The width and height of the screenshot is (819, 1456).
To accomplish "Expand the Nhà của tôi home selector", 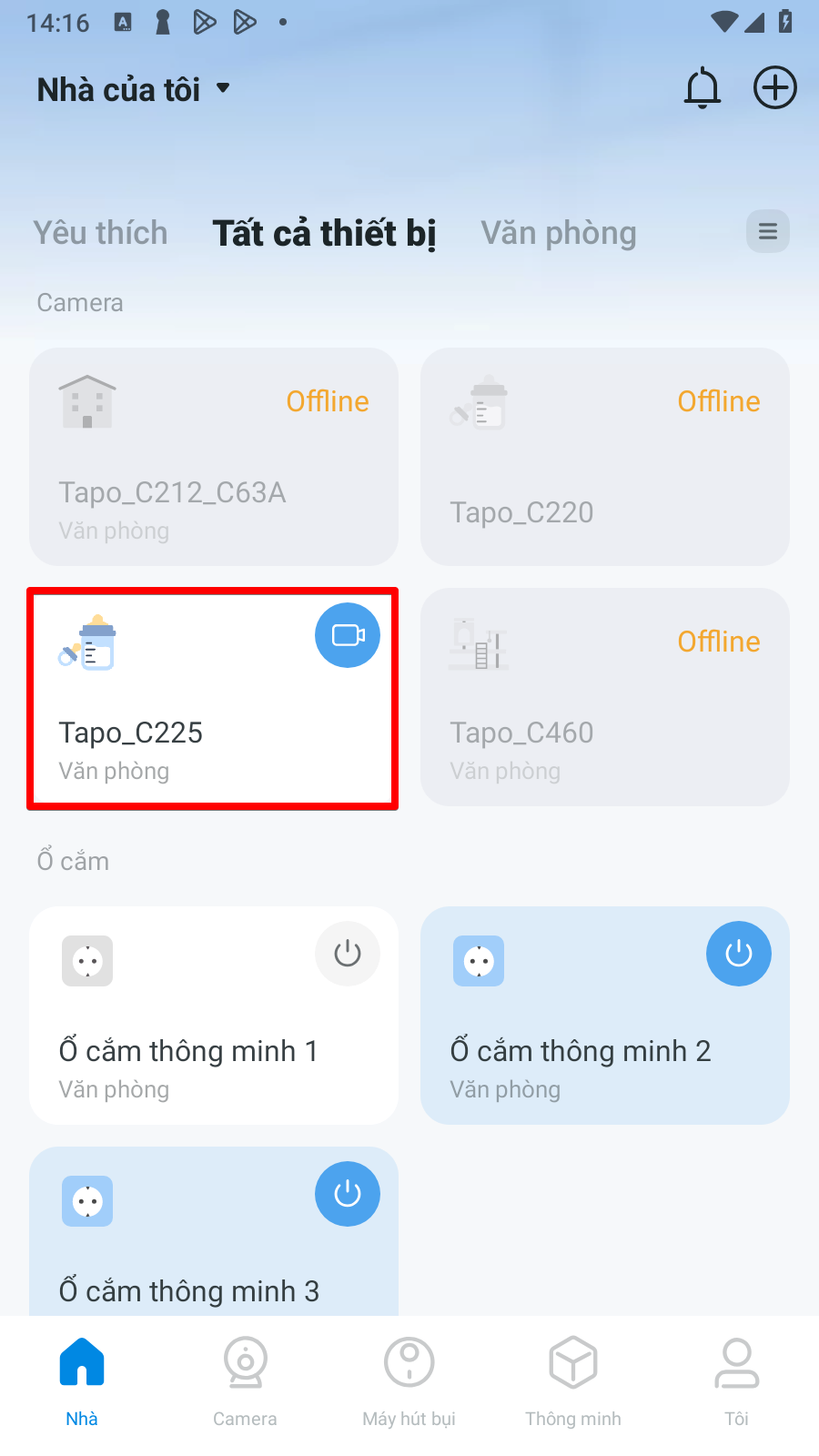I will 134,89.
